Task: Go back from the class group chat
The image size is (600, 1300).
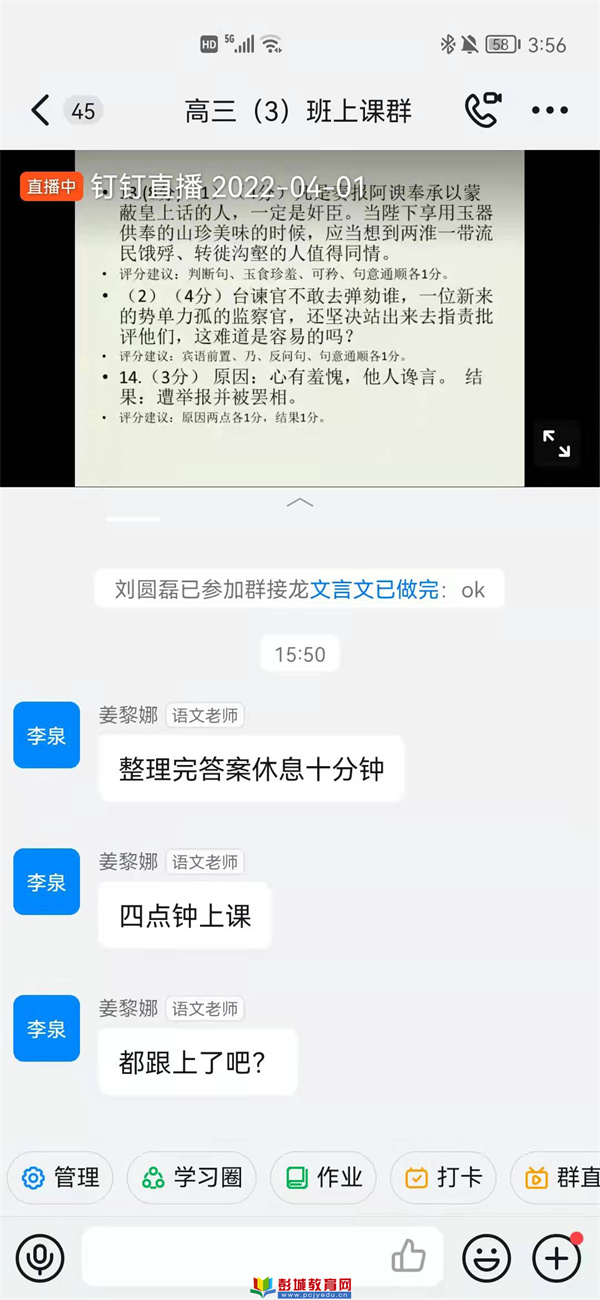Action: click(x=40, y=110)
